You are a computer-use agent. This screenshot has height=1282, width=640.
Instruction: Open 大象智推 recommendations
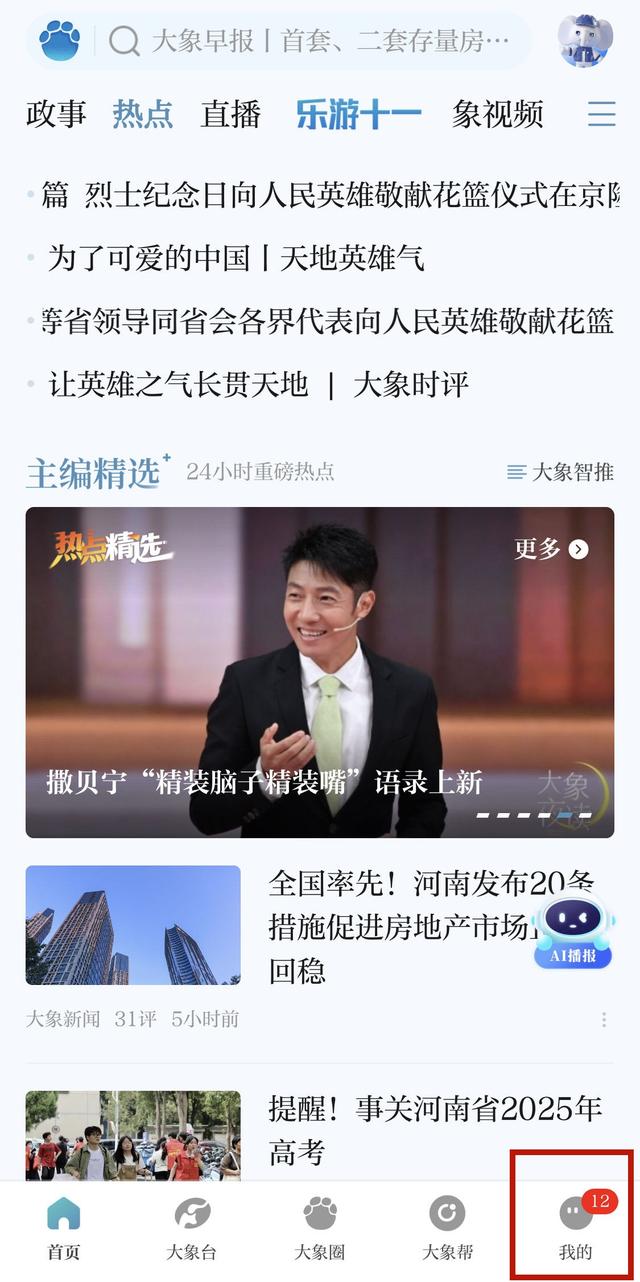[x=560, y=472]
